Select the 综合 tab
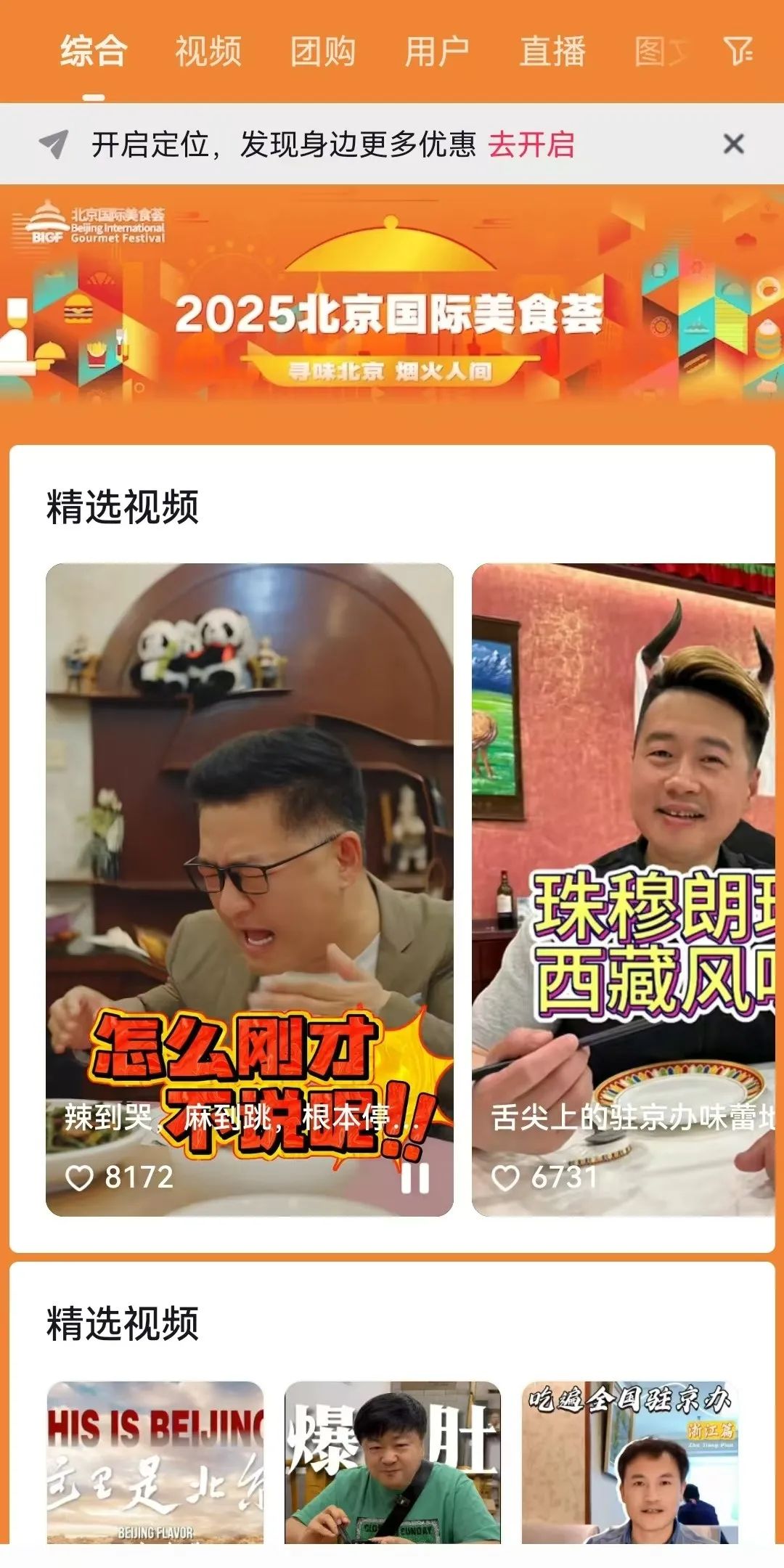Viewport: 784px width, 1568px height. (x=94, y=52)
